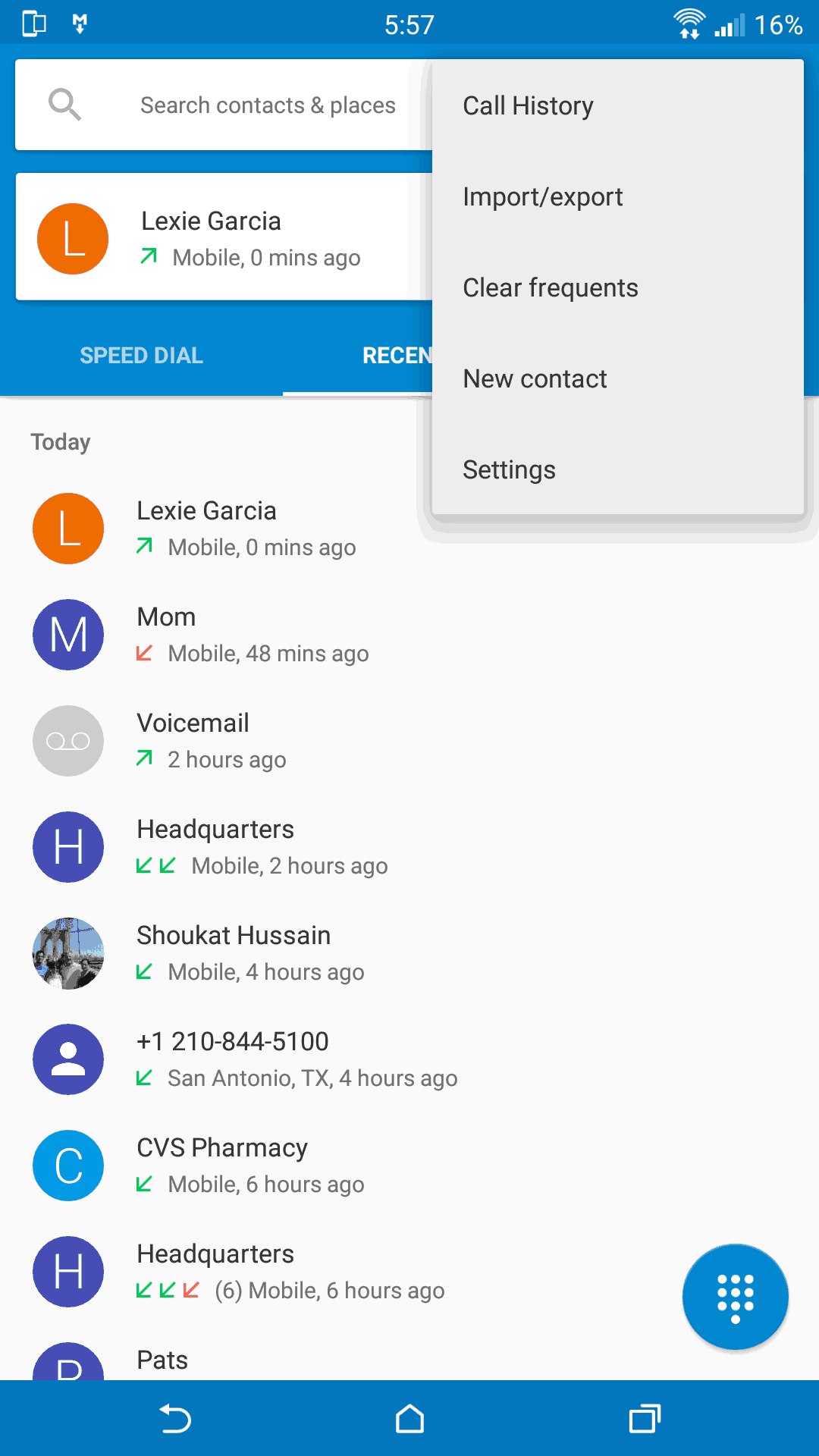Go back using the system back button
819x1456 pixels.
[175, 1419]
